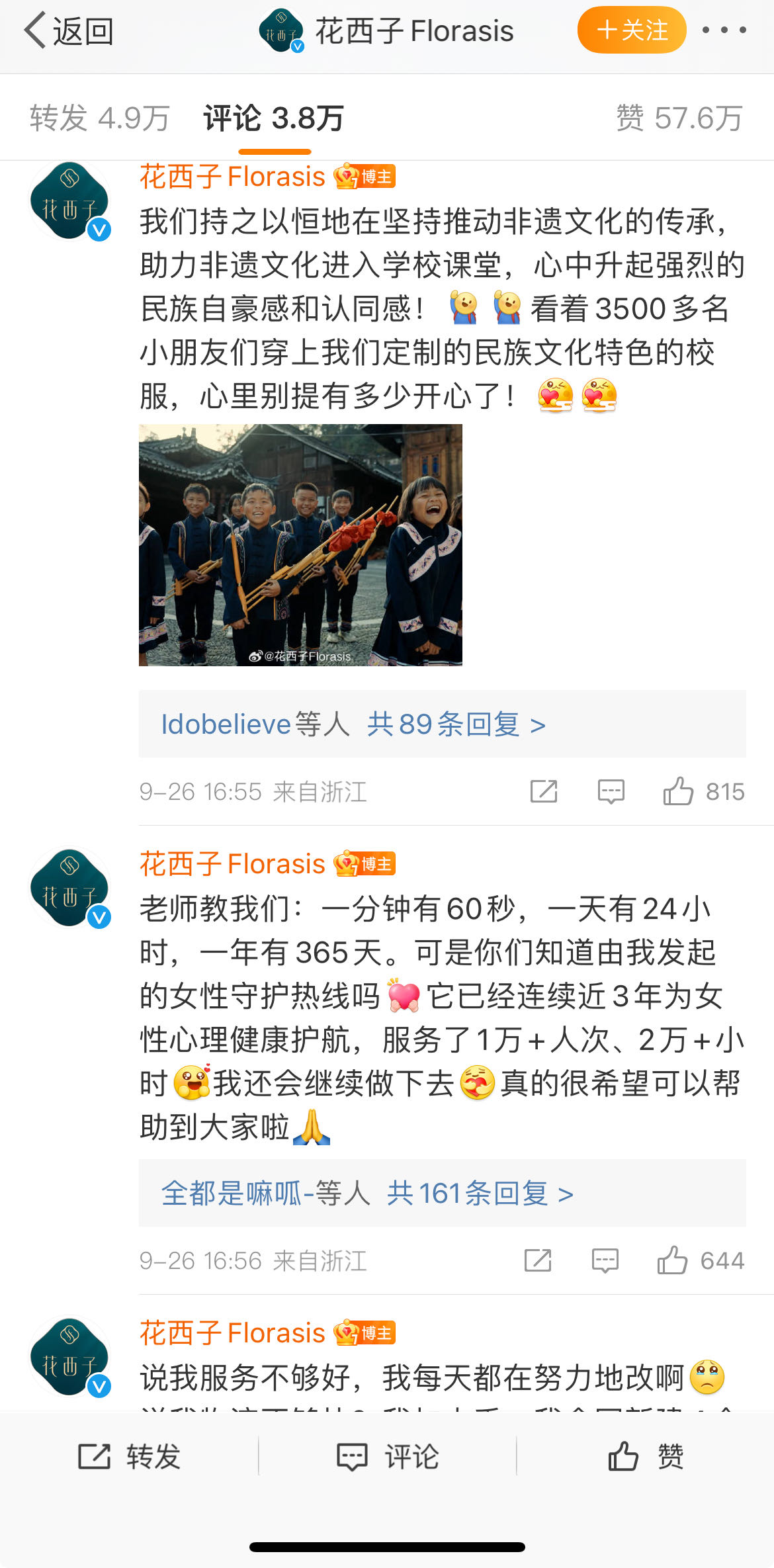
Task: Reply to the 9-26 16:55 comment
Action: [x=611, y=791]
